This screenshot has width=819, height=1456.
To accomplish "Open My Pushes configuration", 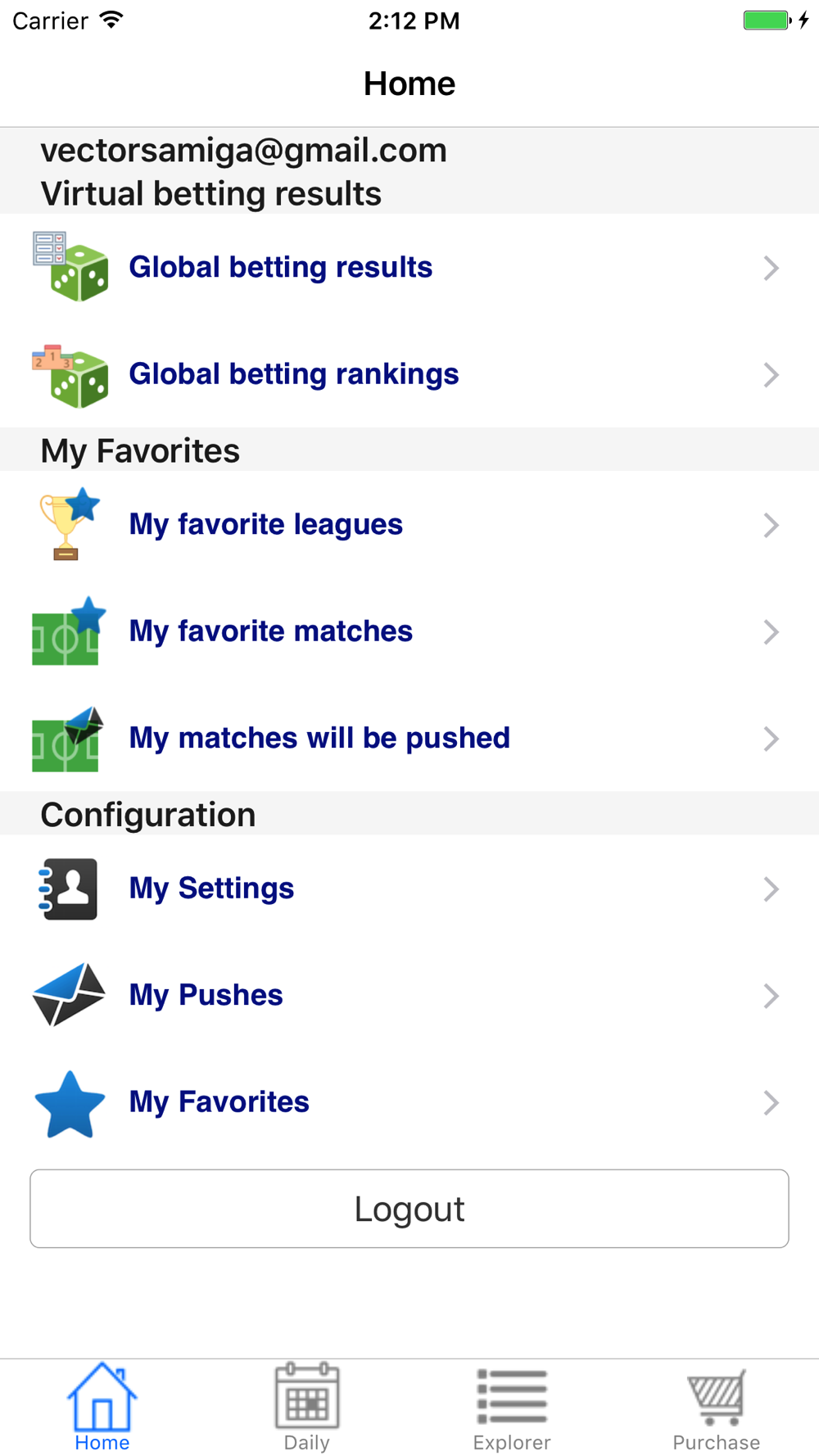I will tap(409, 995).
